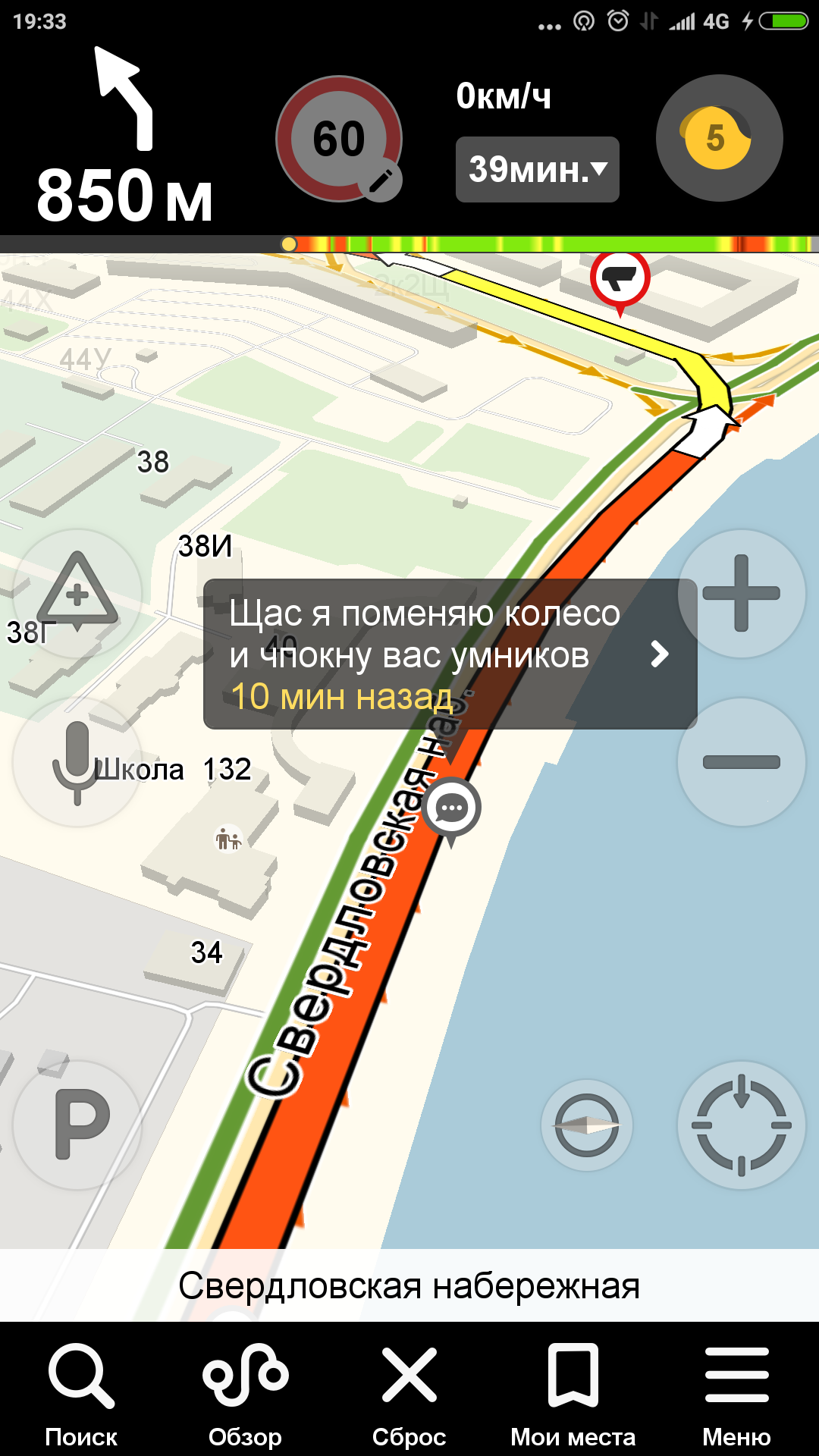Center the map on my location
The image size is (819, 1456).
pos(741,1125)
